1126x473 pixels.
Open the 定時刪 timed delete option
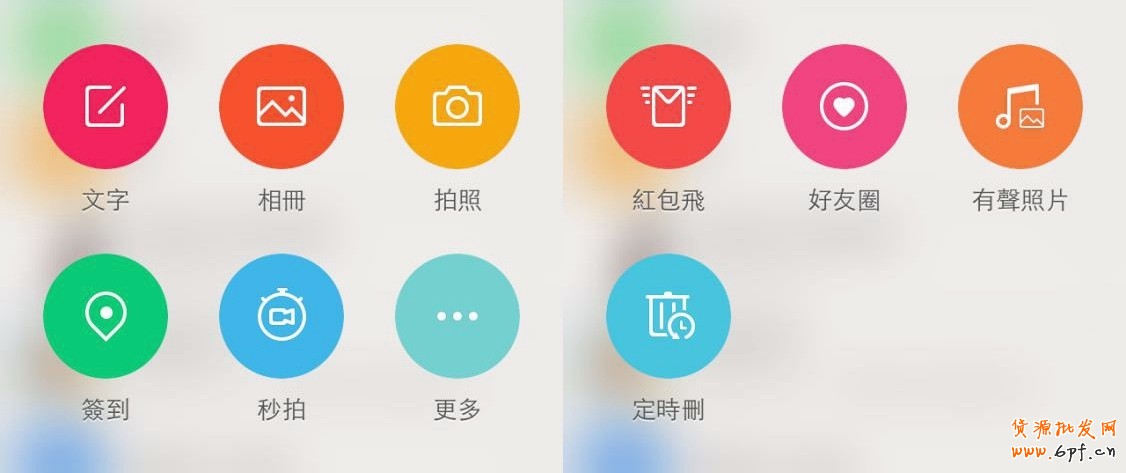pyautogui.click(x=668, y=316)
